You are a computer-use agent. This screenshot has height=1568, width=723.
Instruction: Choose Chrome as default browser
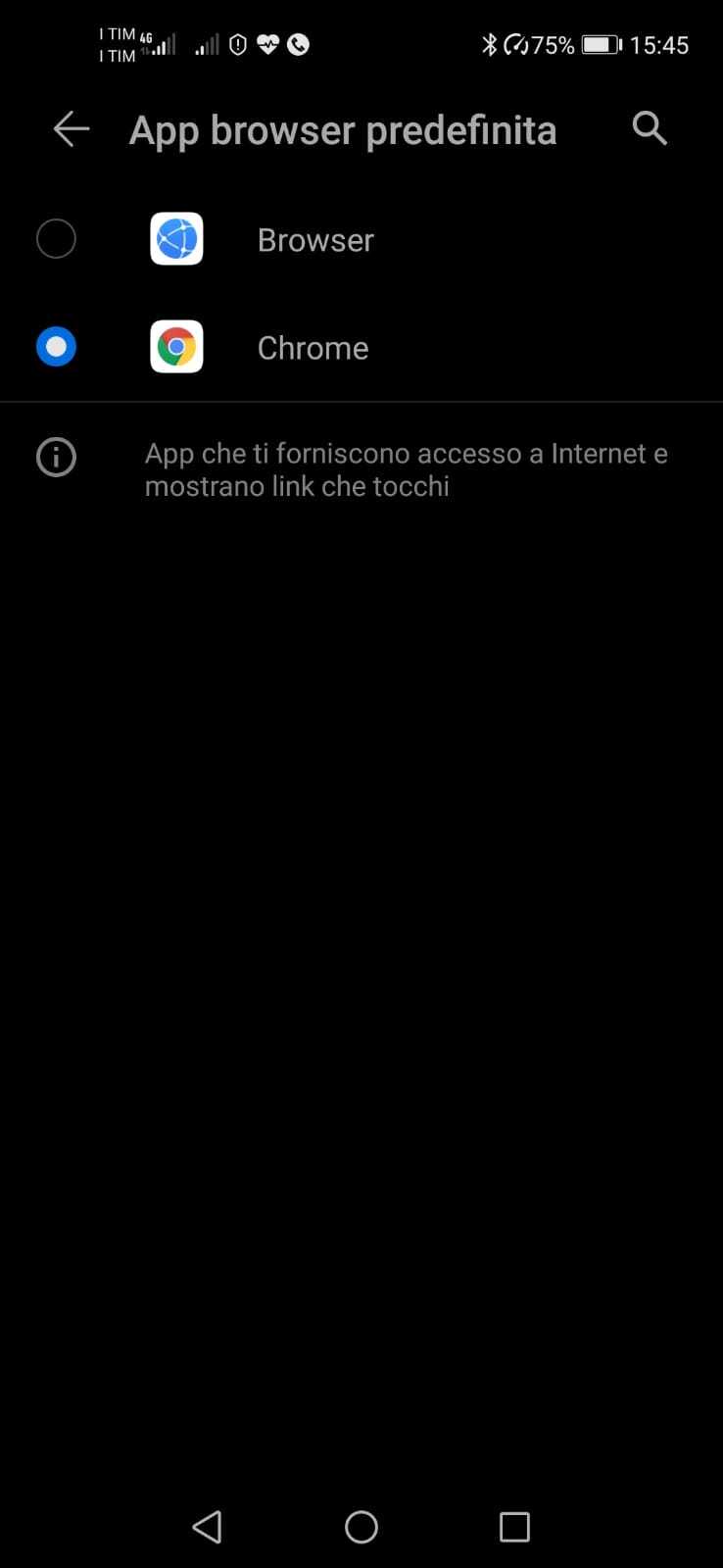click(56, 347)
